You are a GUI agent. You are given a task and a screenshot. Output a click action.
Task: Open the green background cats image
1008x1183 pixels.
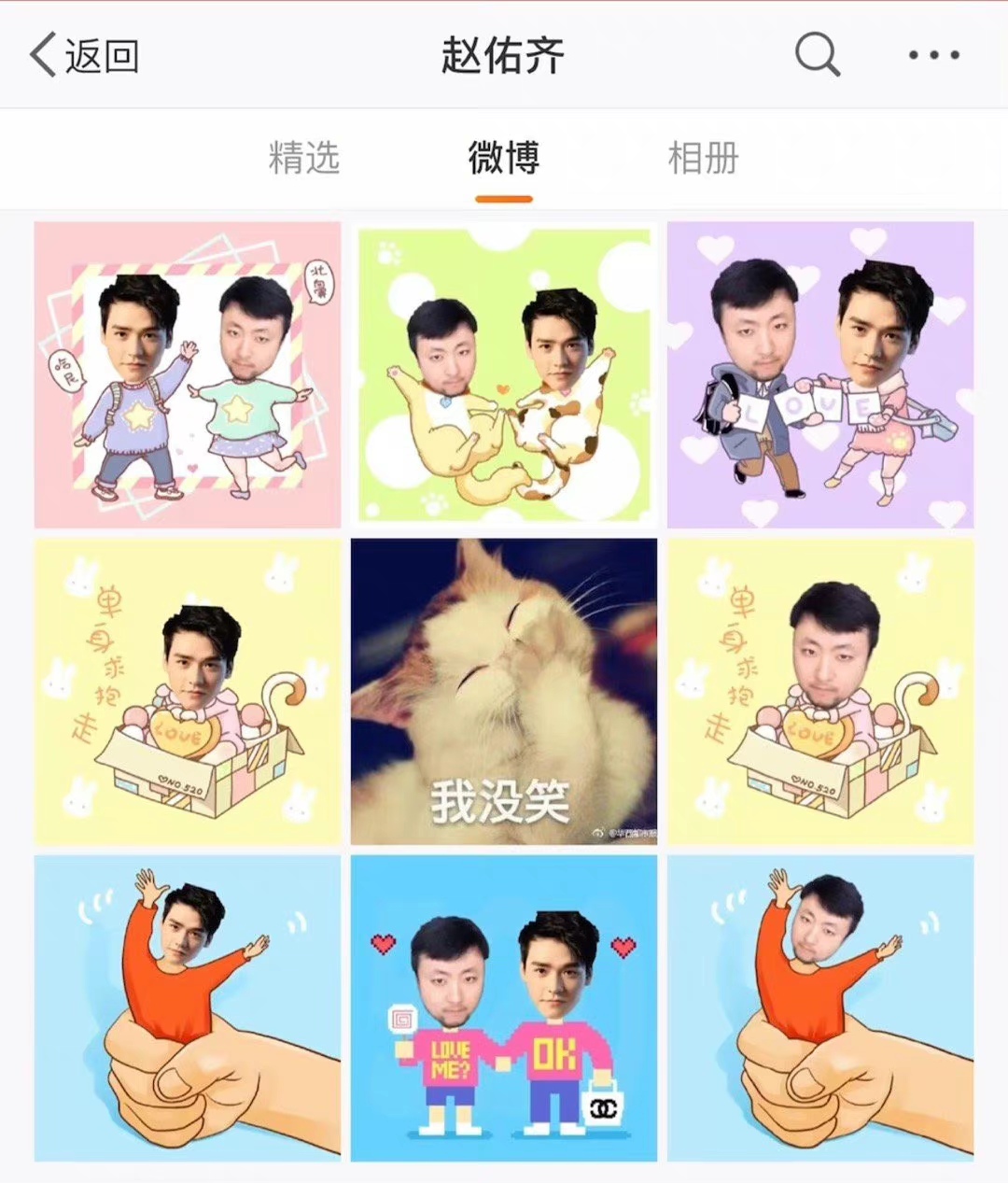click(x=504, y=374)
